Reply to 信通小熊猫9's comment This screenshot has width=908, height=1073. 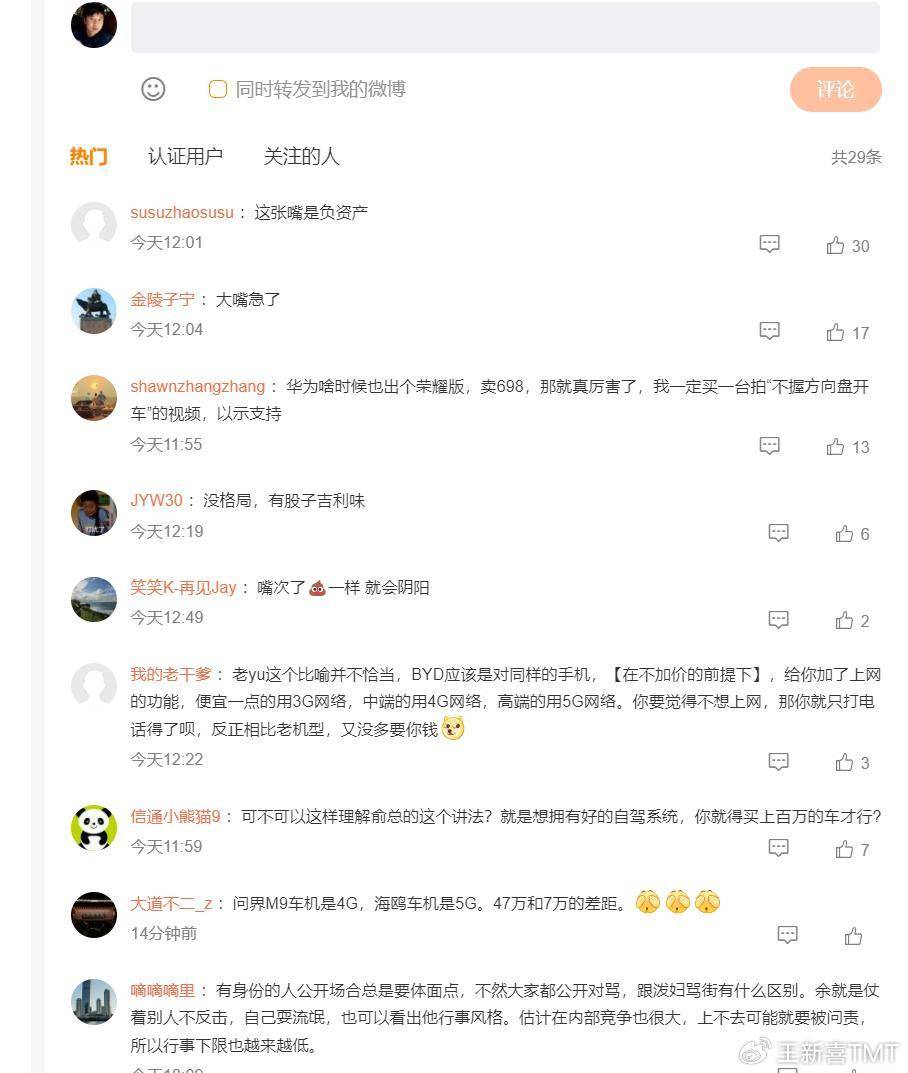click(x=779, y=848)
